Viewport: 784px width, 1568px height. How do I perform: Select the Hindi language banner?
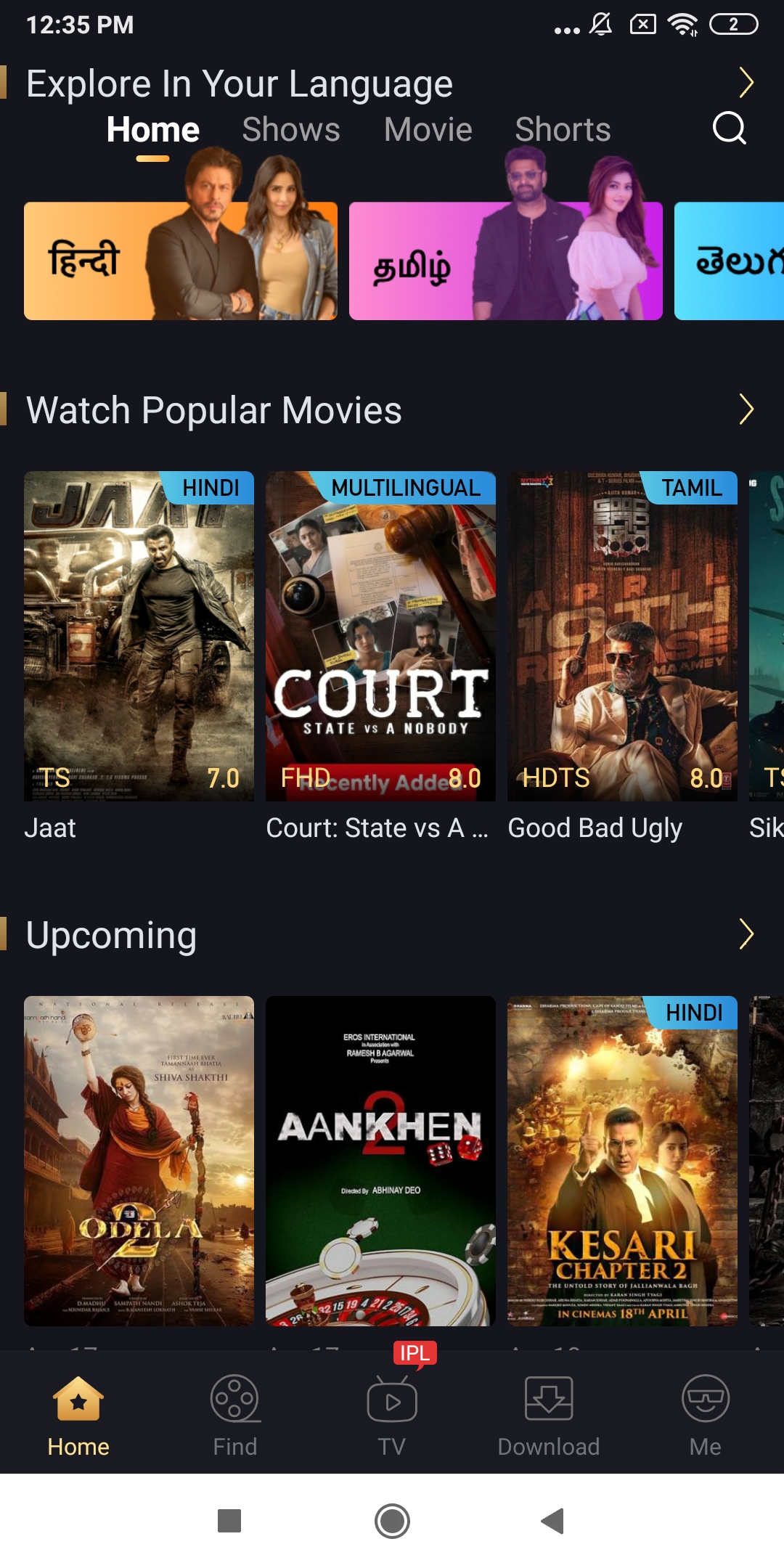tap(180, 261)
